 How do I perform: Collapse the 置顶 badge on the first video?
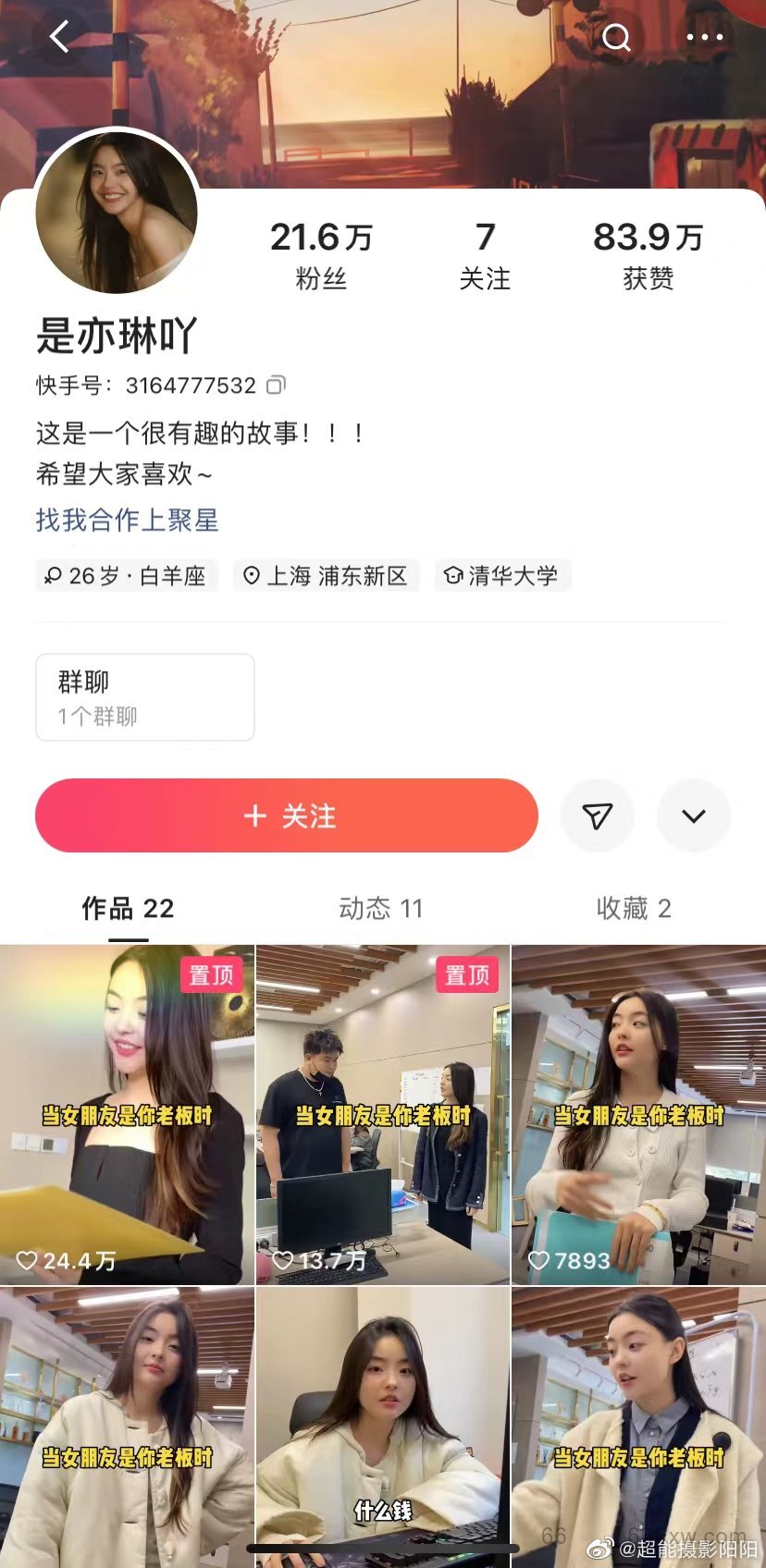pyautogui.click(x=210, y=975)
